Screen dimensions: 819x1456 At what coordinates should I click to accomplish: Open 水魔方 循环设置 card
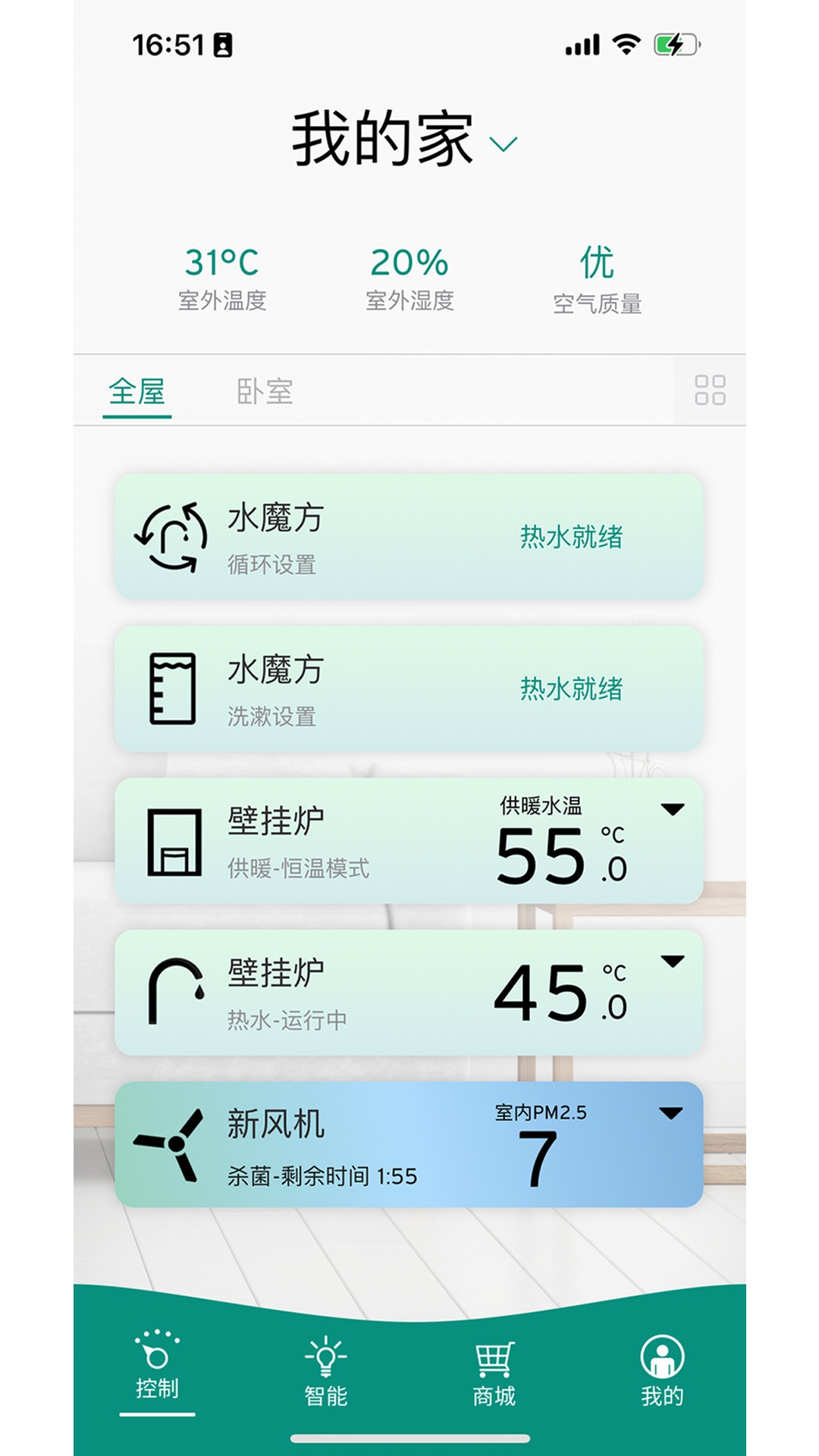[409, 537]
